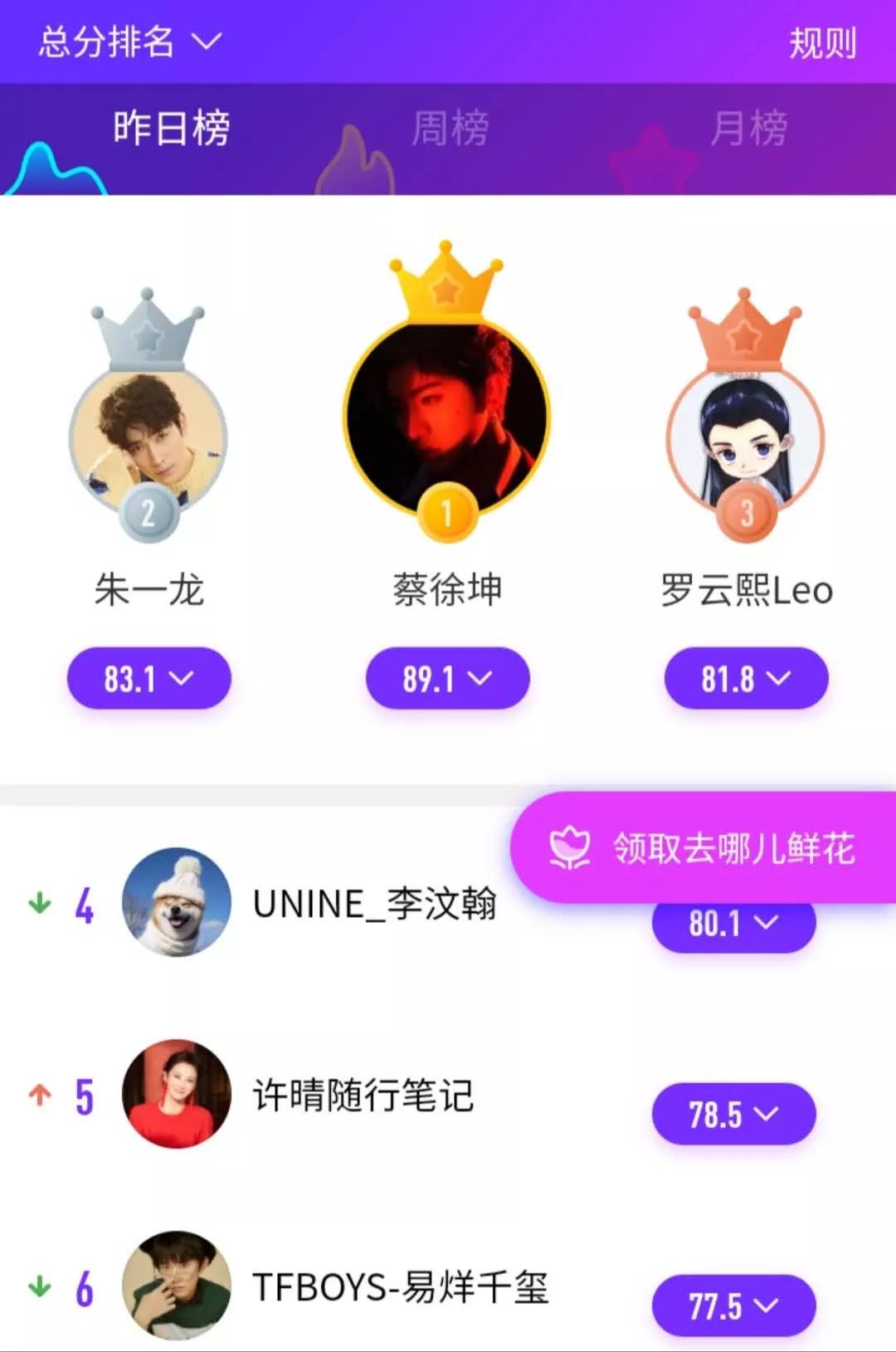Image resolution: width=896 pixels, height=1352 pixels.
Task: Expand 朱一龙's 83.1 score details
Action: (149, 679)
